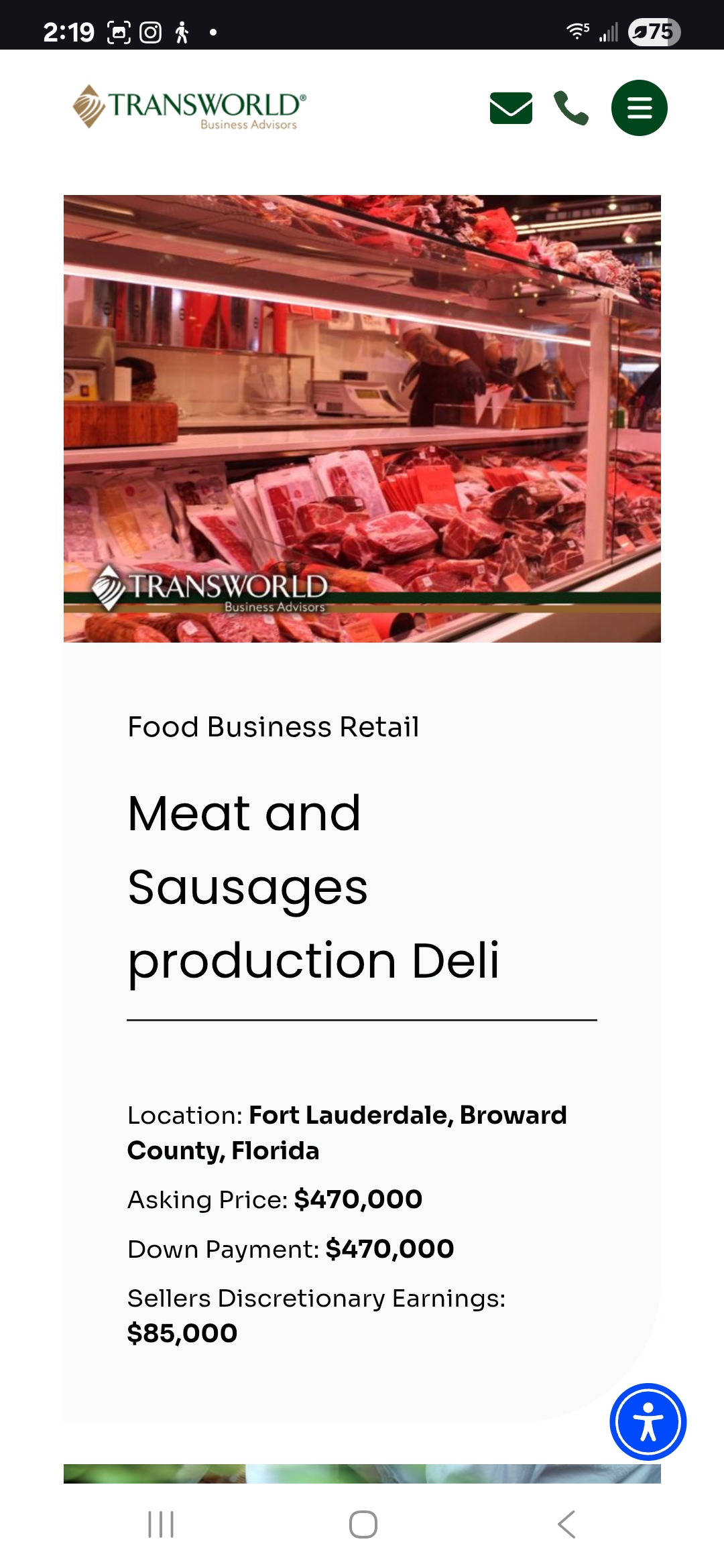Tap the email envelope icon
The height and width of the screenshot is (1568, 724).
[x=511, y=108]
